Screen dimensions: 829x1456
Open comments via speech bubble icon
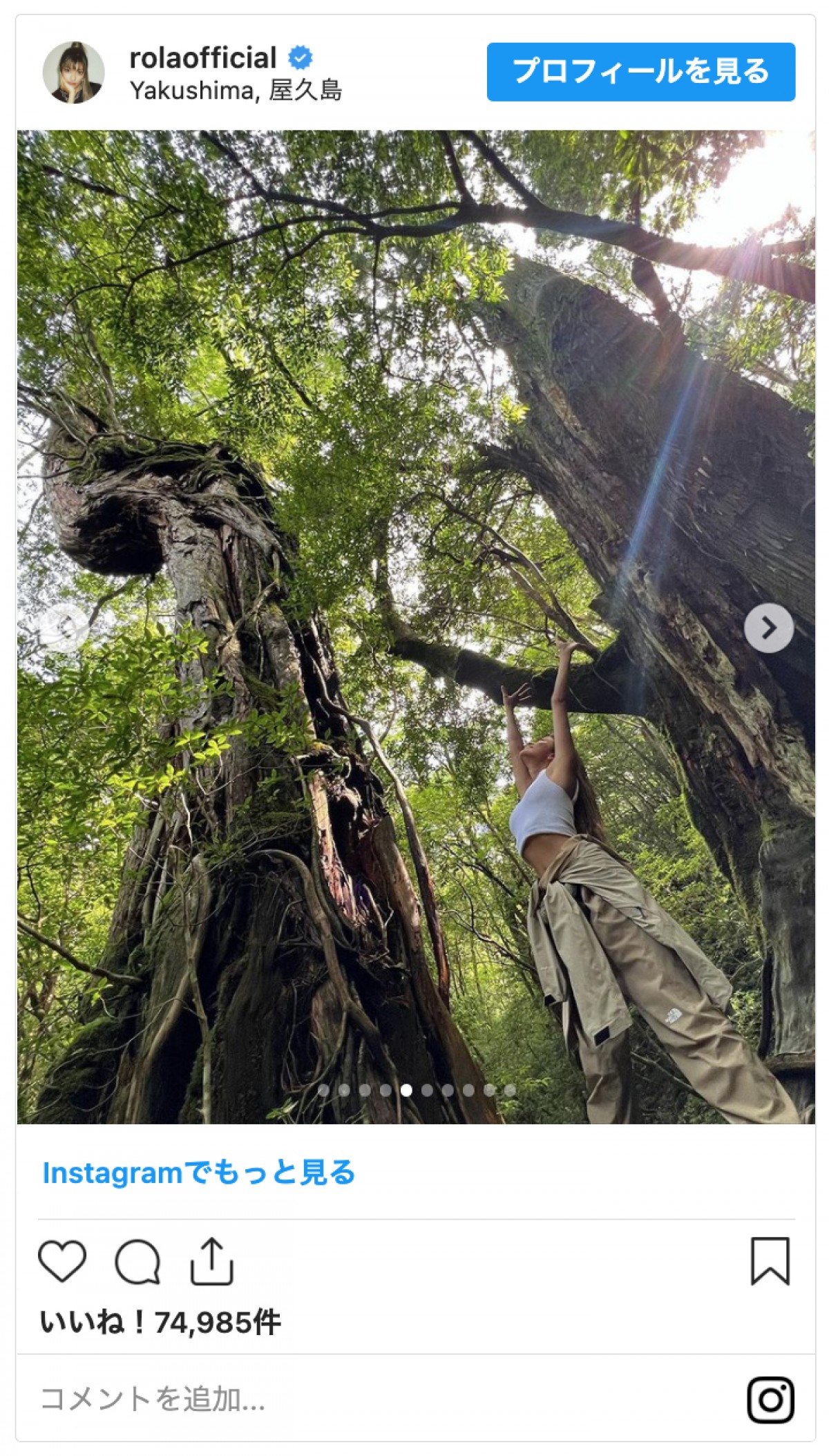(x=137, y=1262)
